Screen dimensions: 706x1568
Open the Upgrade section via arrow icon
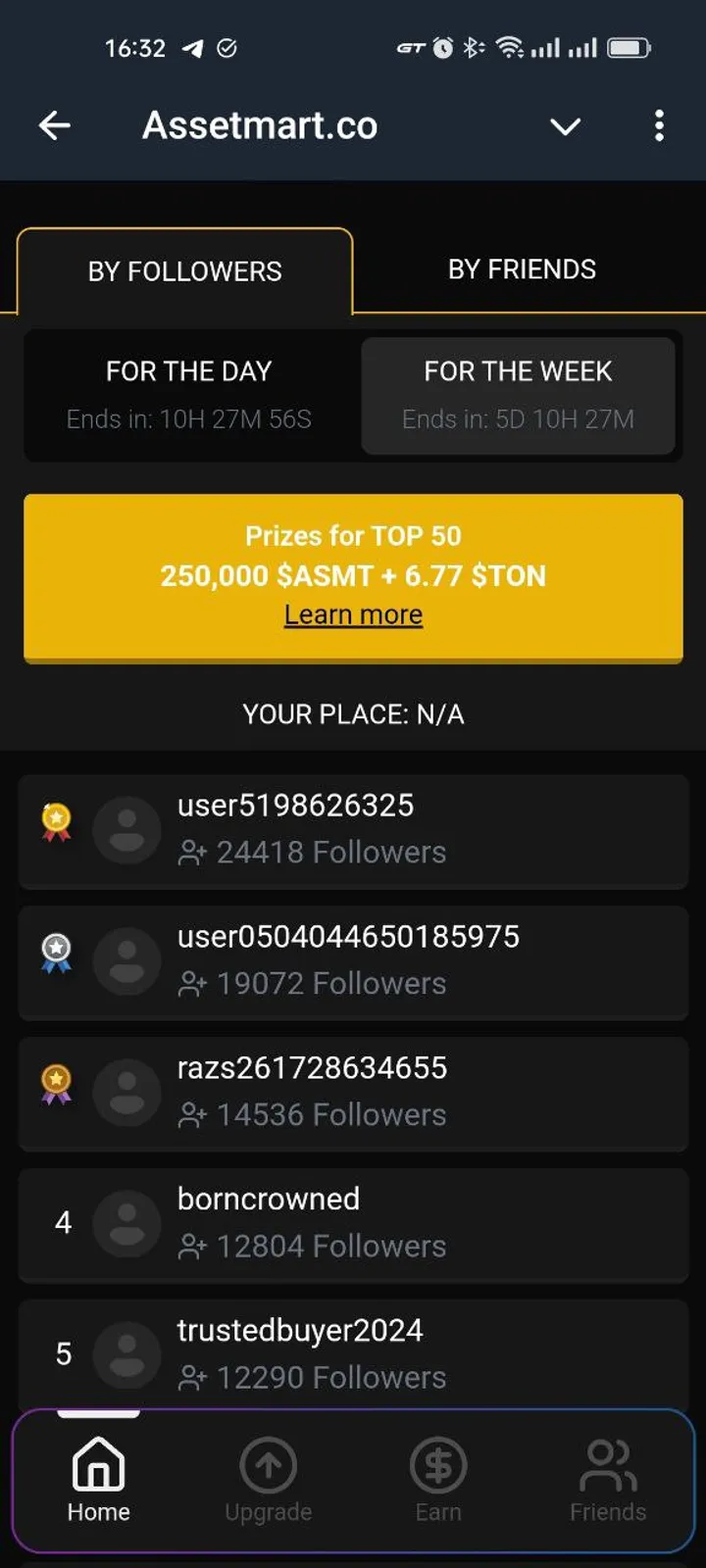268,1463
